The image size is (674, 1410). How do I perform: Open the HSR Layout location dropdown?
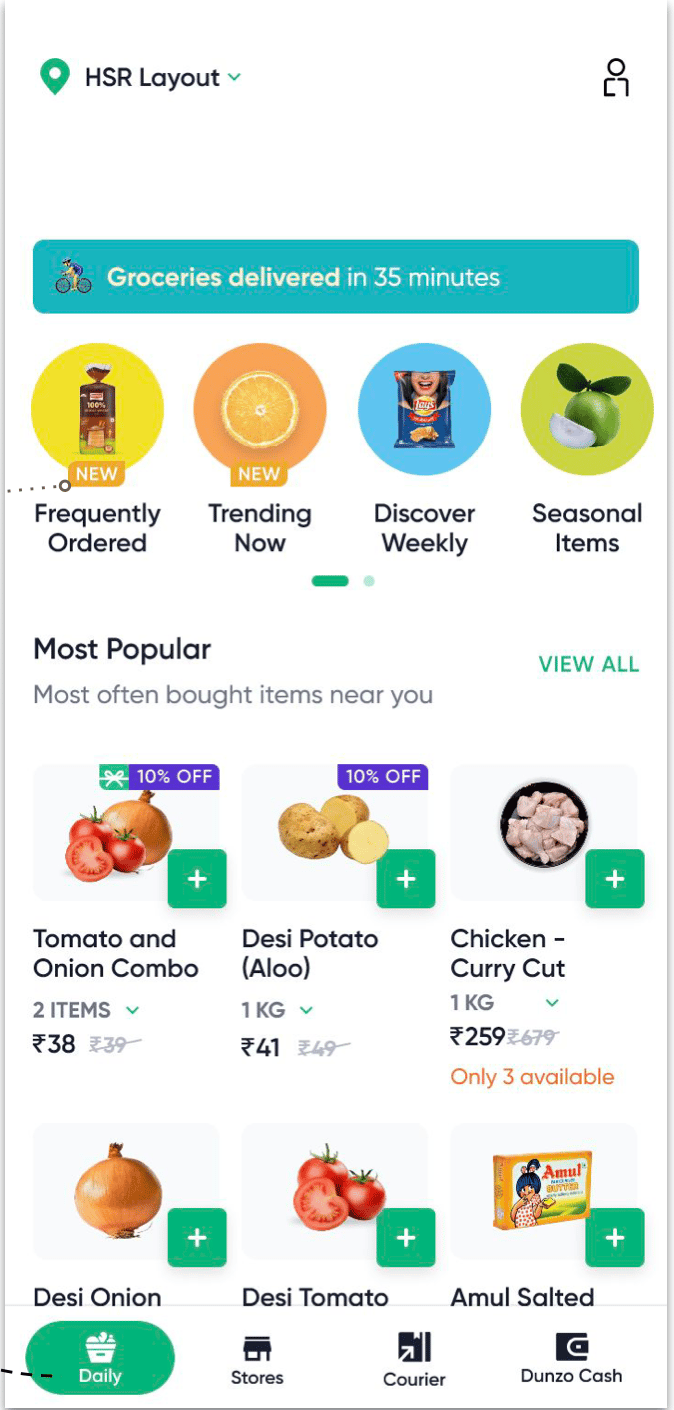[x=150, y=78]
